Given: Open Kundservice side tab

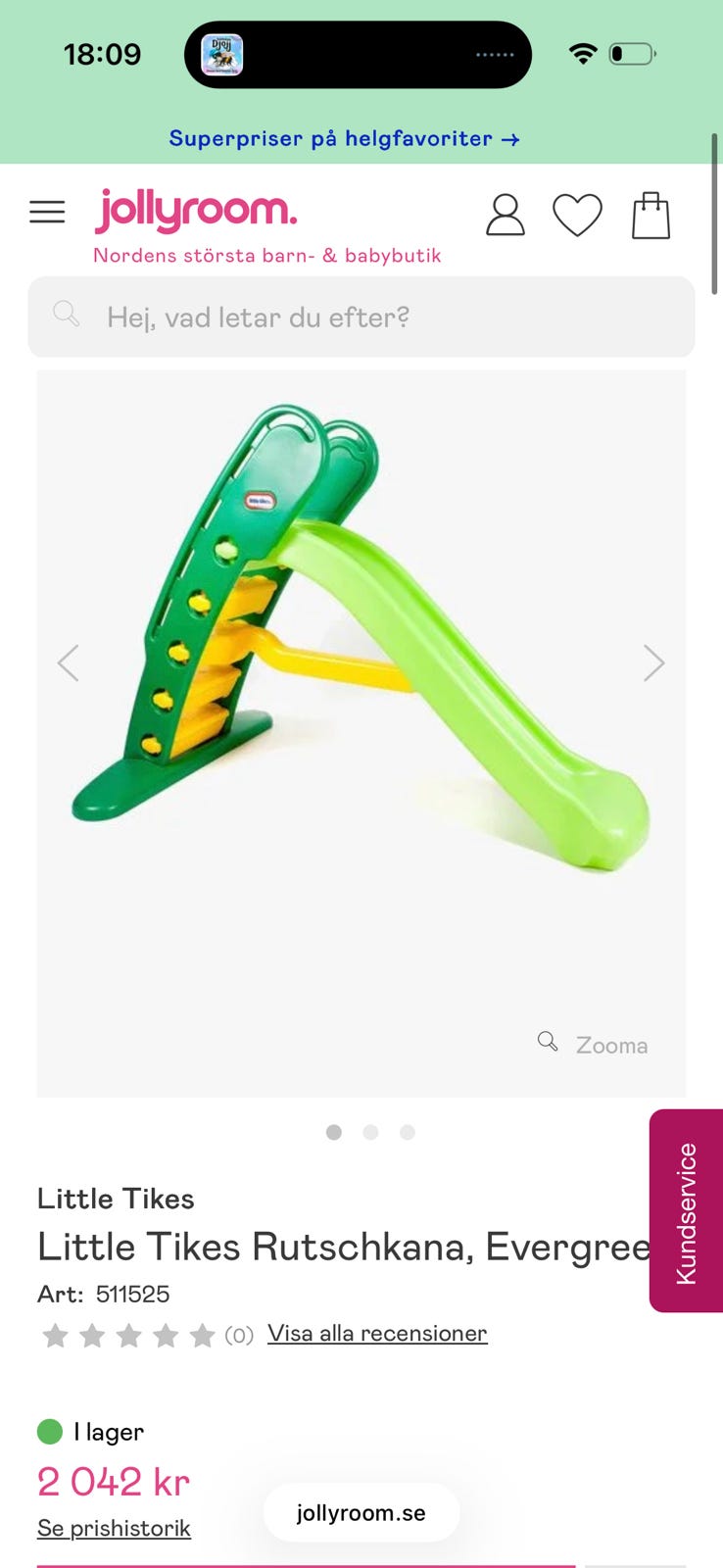Looking at the screenshot, I should (x=686, y=1211).
